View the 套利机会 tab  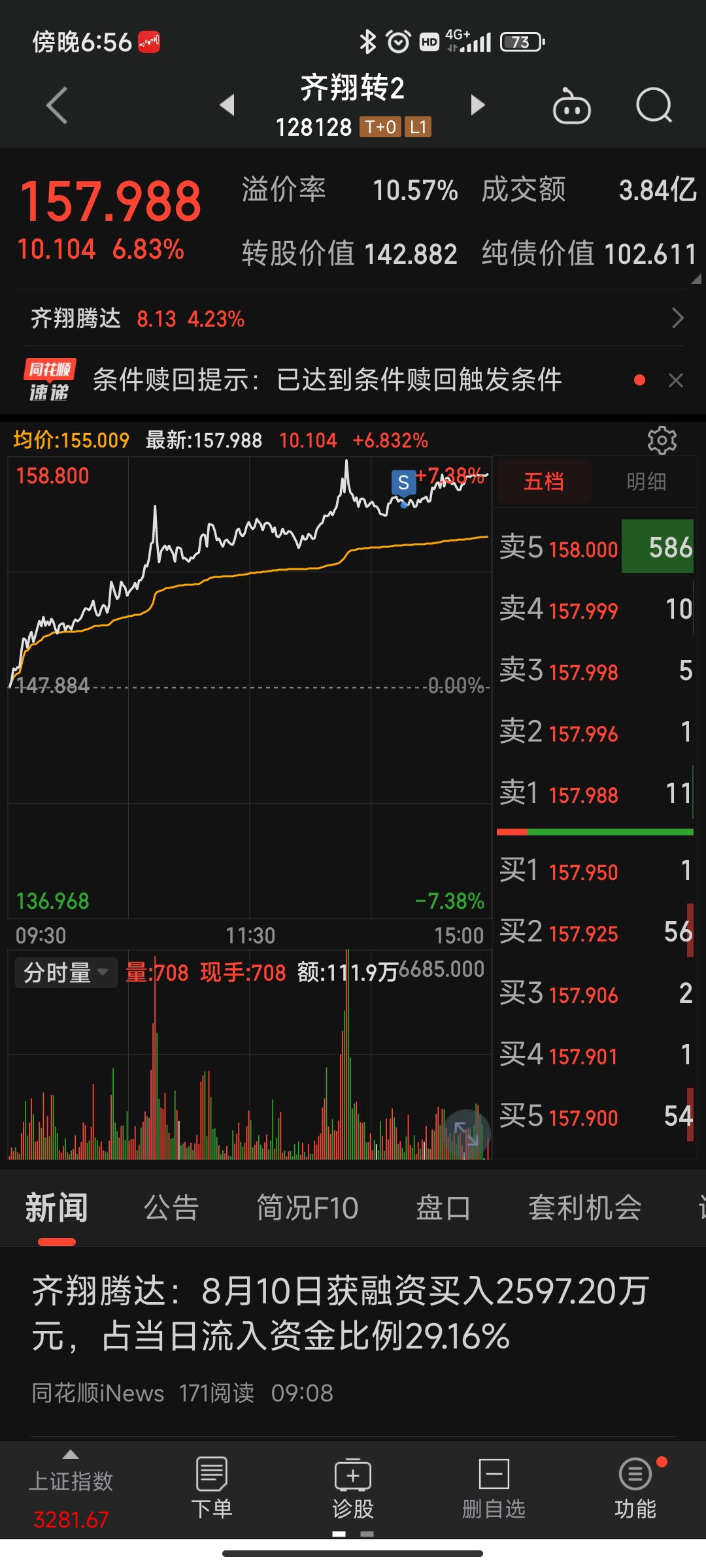tap(584, 1208)
